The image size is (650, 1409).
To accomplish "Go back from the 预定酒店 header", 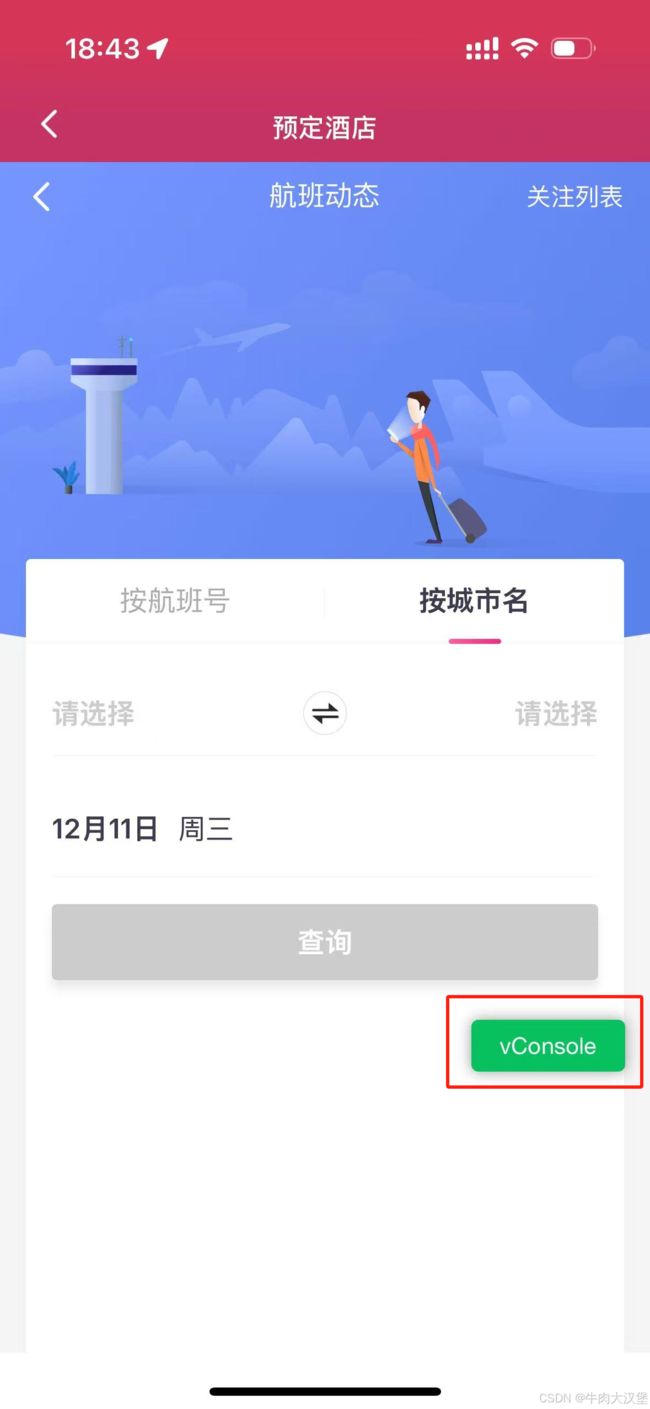I will [49, 125].
